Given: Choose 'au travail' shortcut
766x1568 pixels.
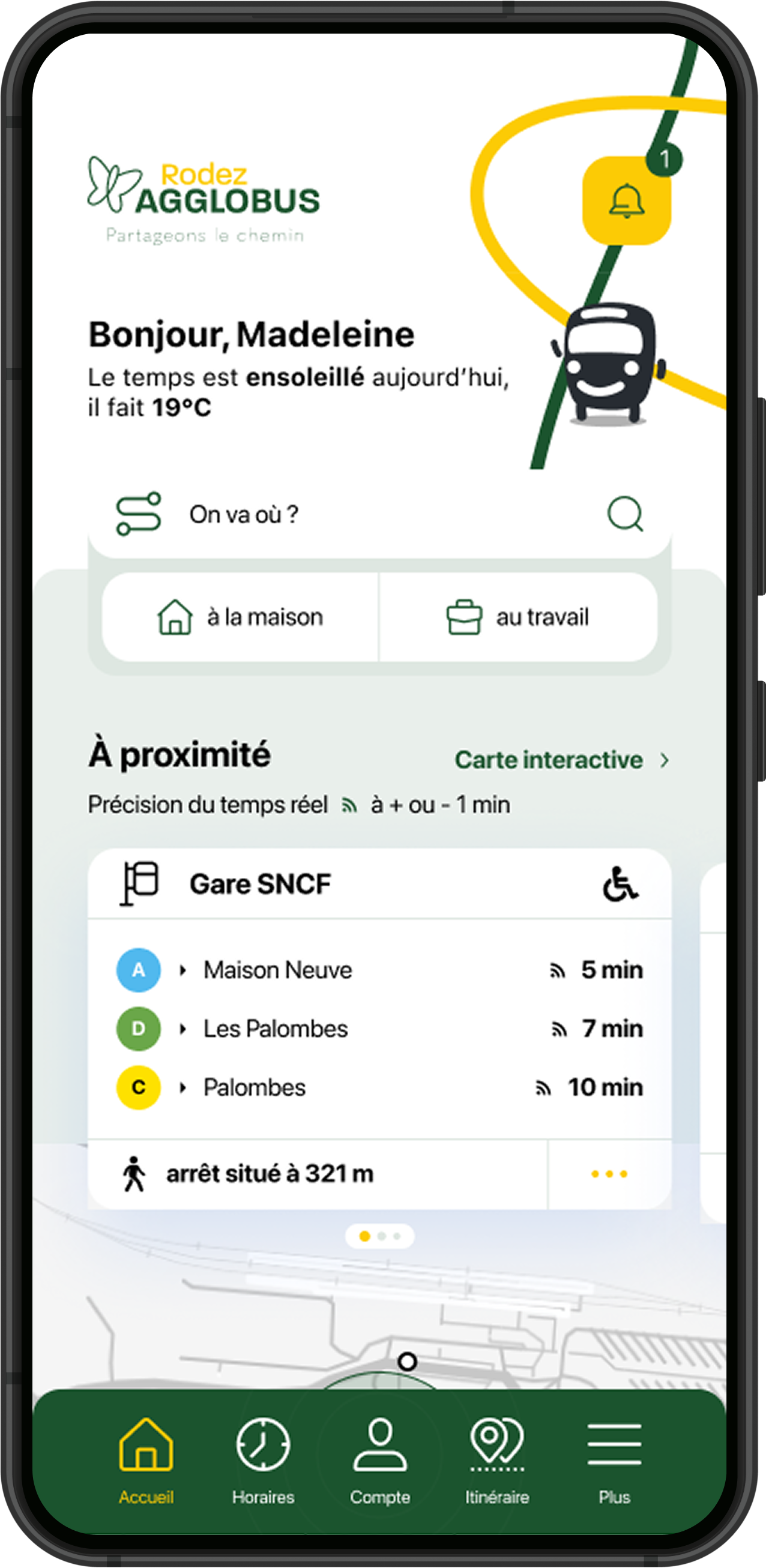Looking at the screenshot, I should point(517,617).
